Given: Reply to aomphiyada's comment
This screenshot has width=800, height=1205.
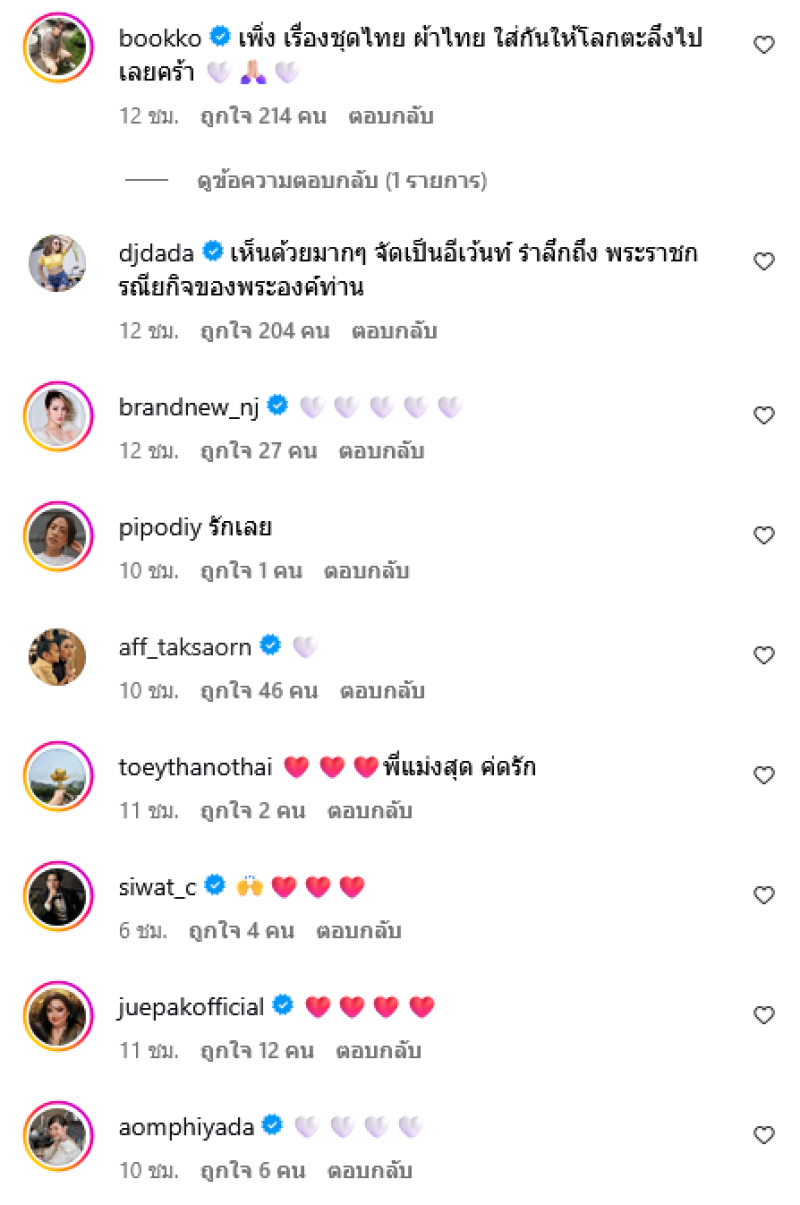Looking at the screenshot, I should click(x=369, y=1171).
